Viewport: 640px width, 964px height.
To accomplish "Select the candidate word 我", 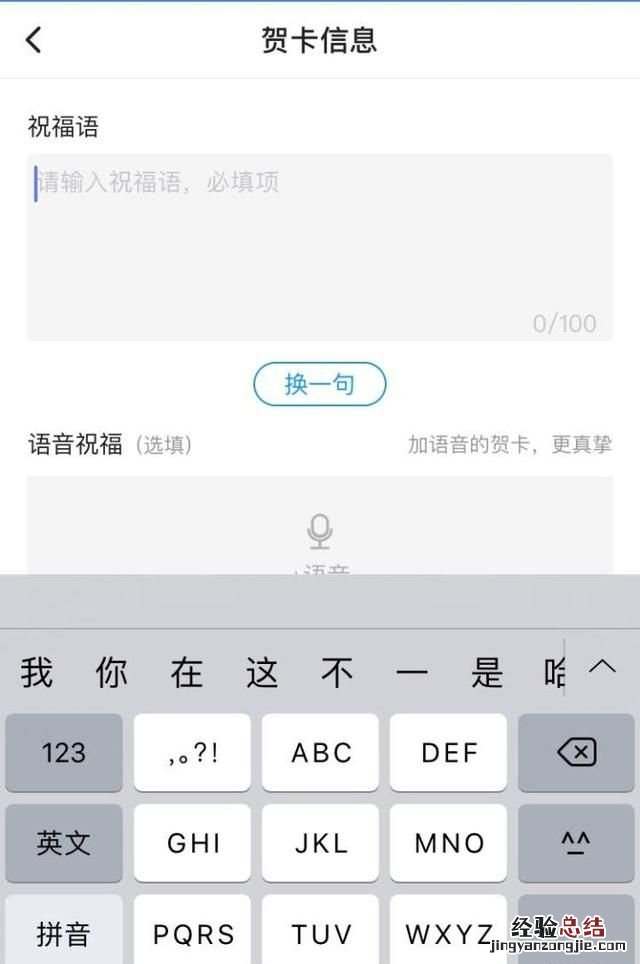I will click(x=36, y=673).
